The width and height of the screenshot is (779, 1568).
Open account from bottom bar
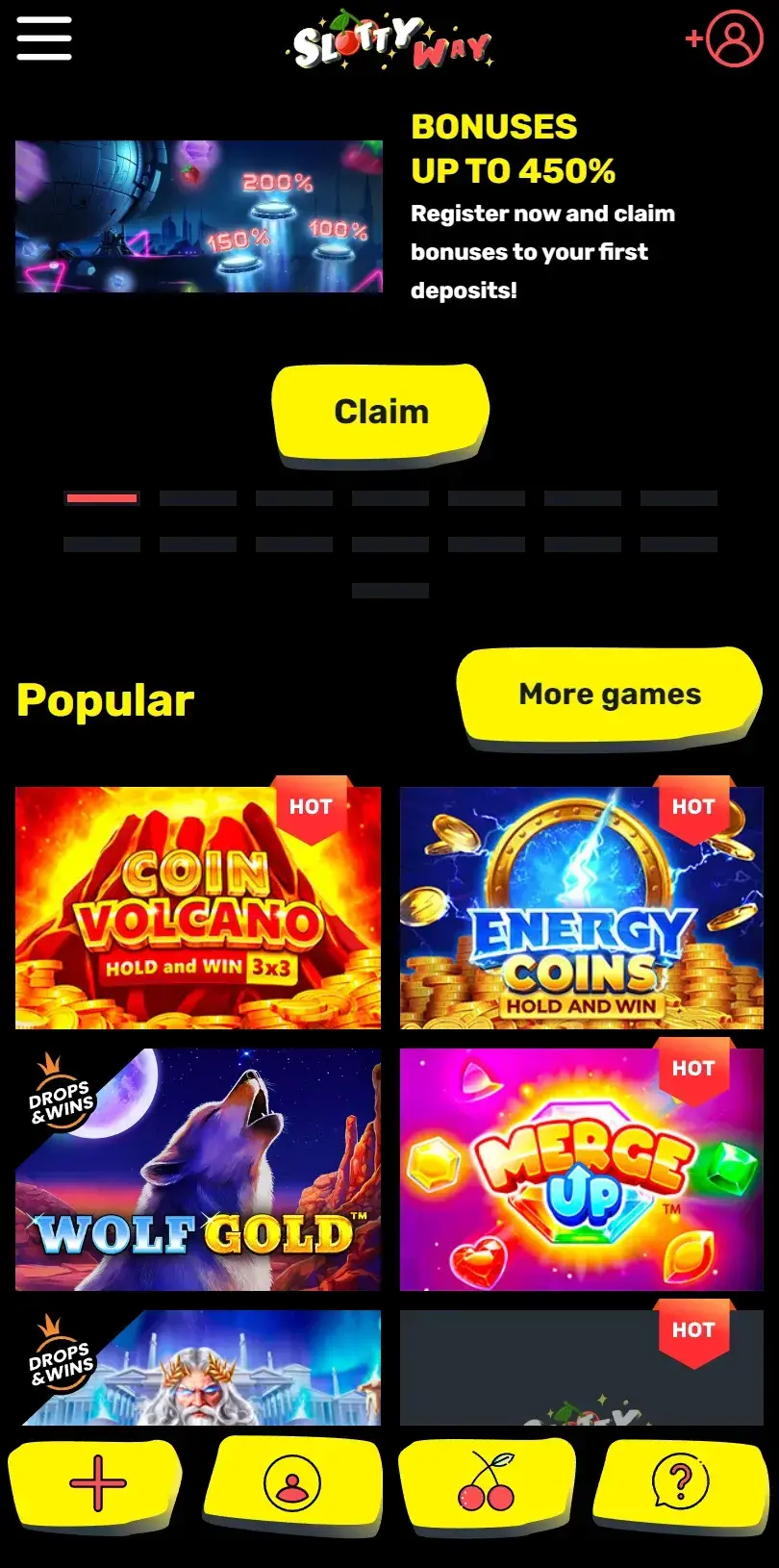(x=292, y=1483)
